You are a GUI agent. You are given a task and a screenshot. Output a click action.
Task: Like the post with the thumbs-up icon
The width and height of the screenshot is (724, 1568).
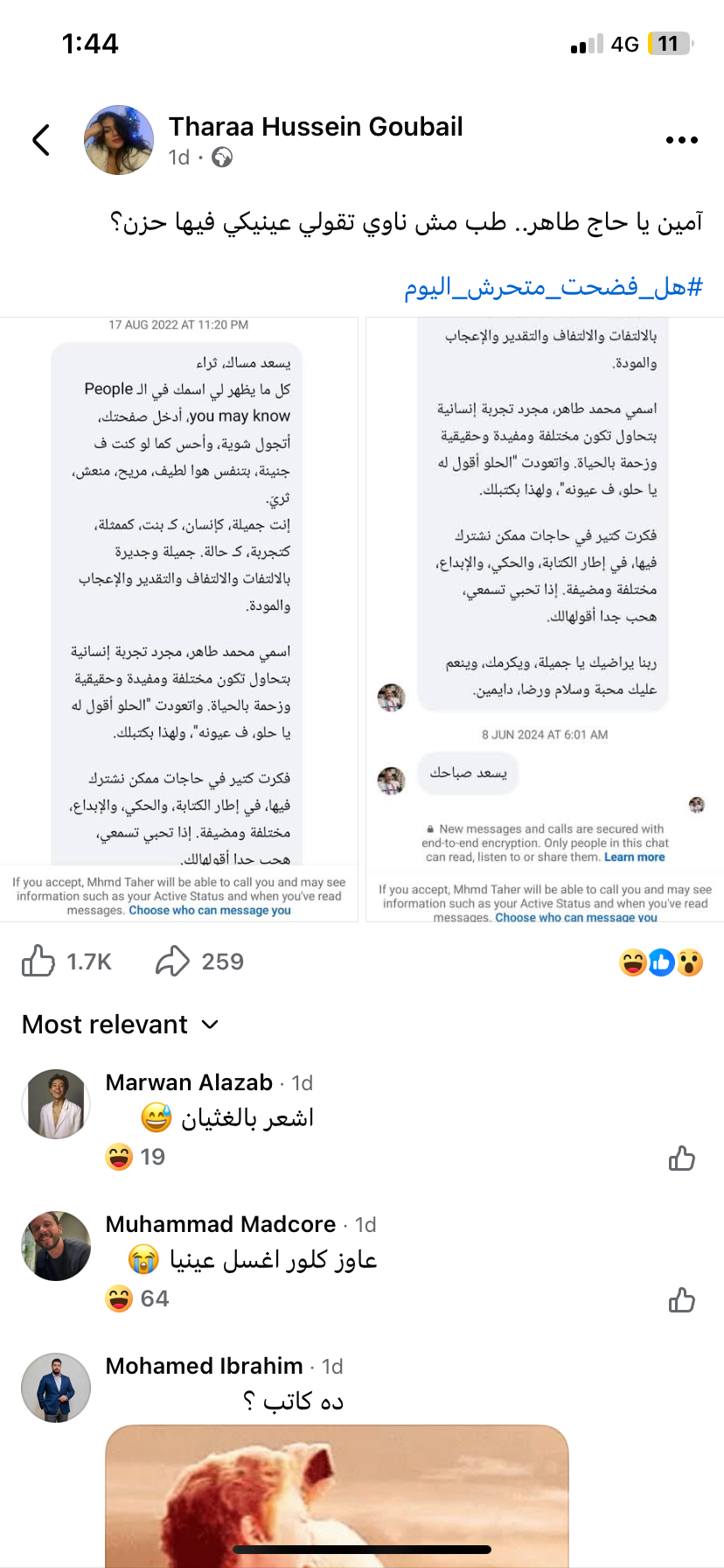[38, 962]
